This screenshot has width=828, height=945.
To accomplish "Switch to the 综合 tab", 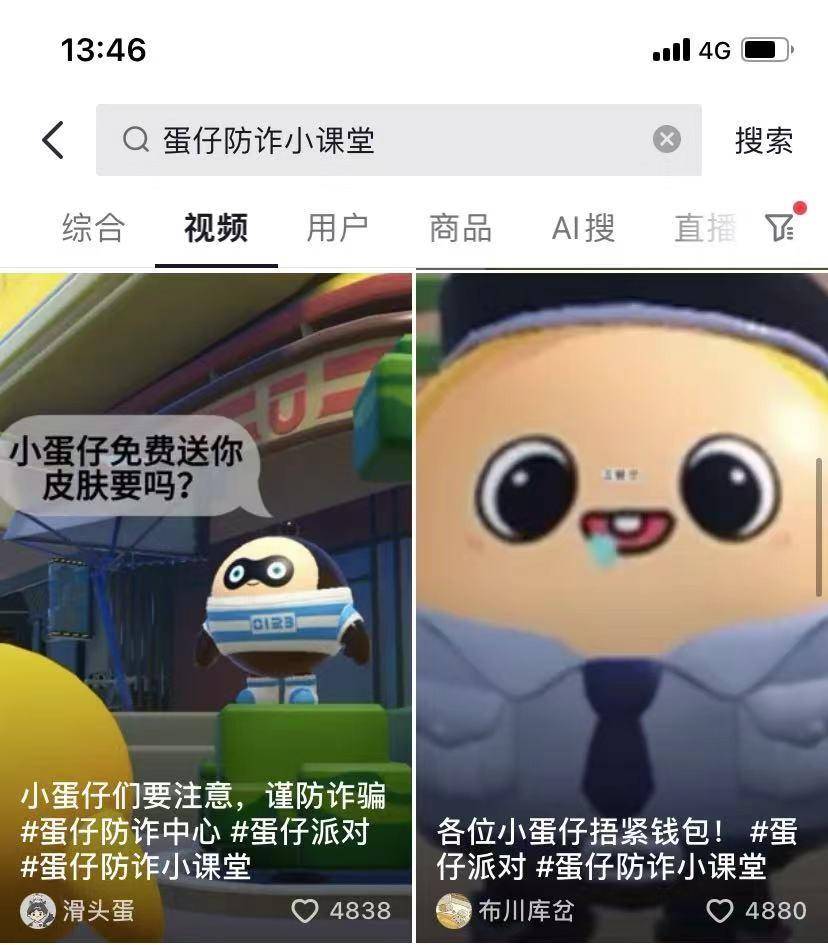I will 93,228.
